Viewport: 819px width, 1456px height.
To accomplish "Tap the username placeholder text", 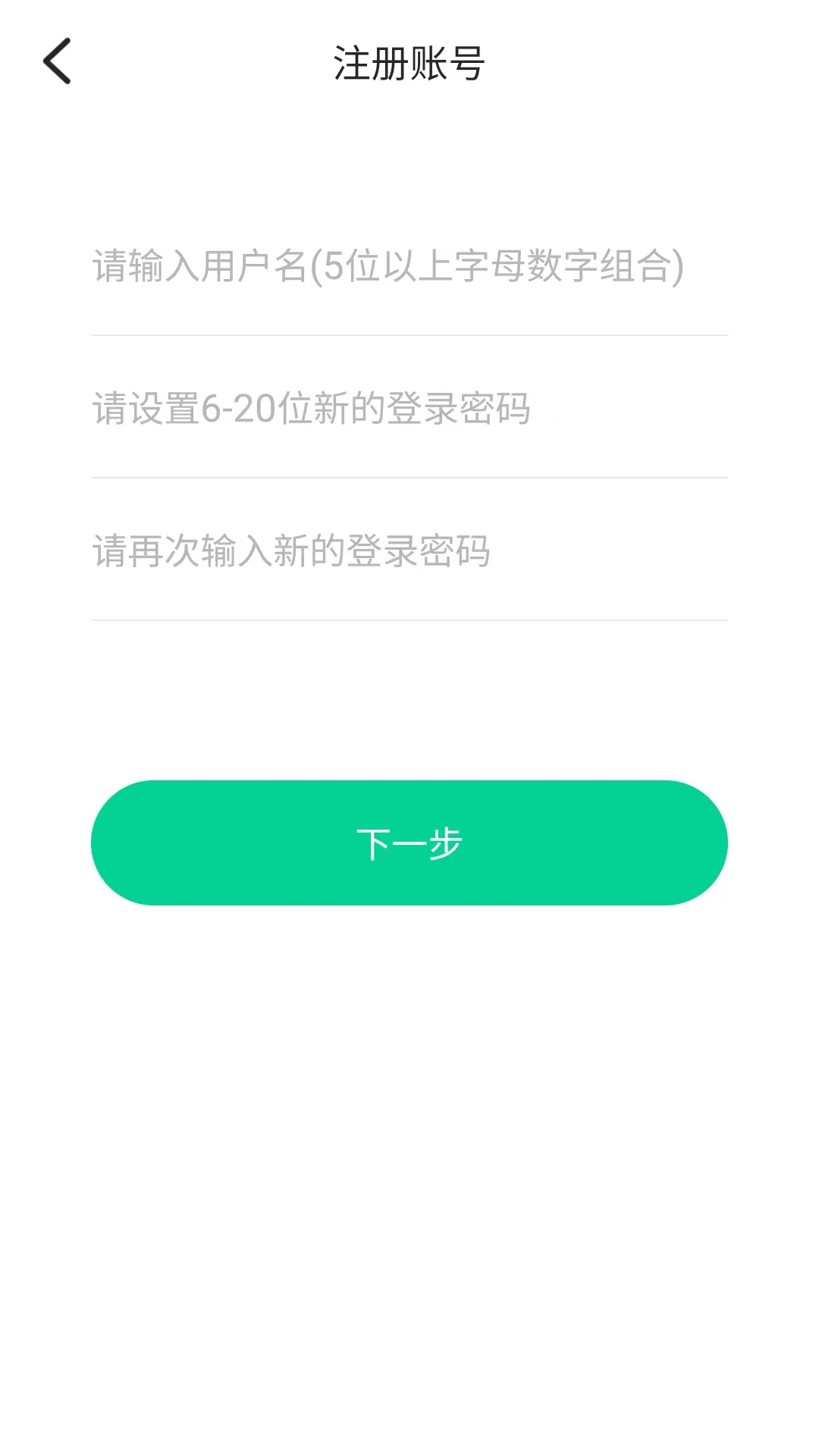I will coord(388,267).
